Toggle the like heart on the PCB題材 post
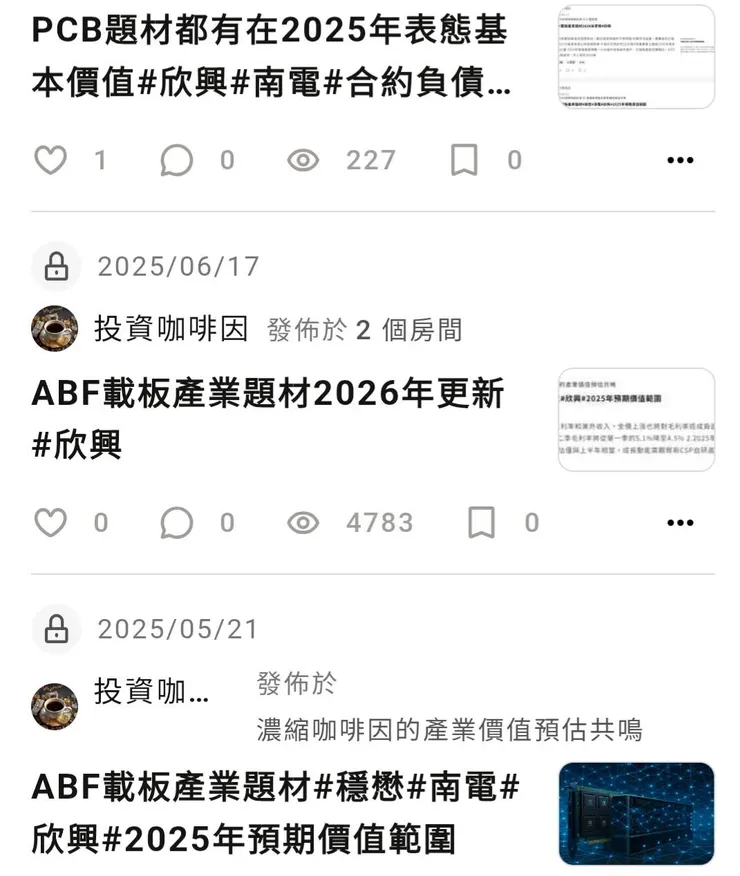Image resolution: width=740 pixels, height=876 pixels. pos(50,159)
